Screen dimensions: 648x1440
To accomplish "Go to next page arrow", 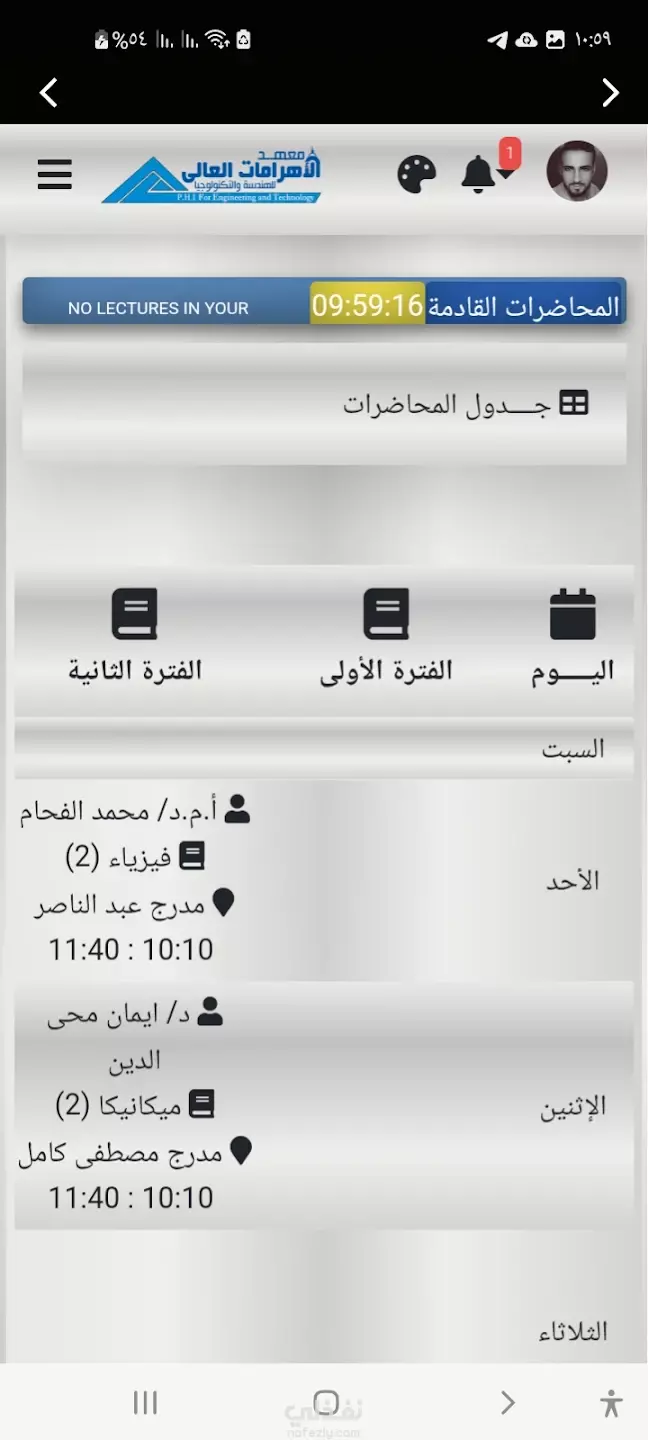I will (x=611, y=92).
